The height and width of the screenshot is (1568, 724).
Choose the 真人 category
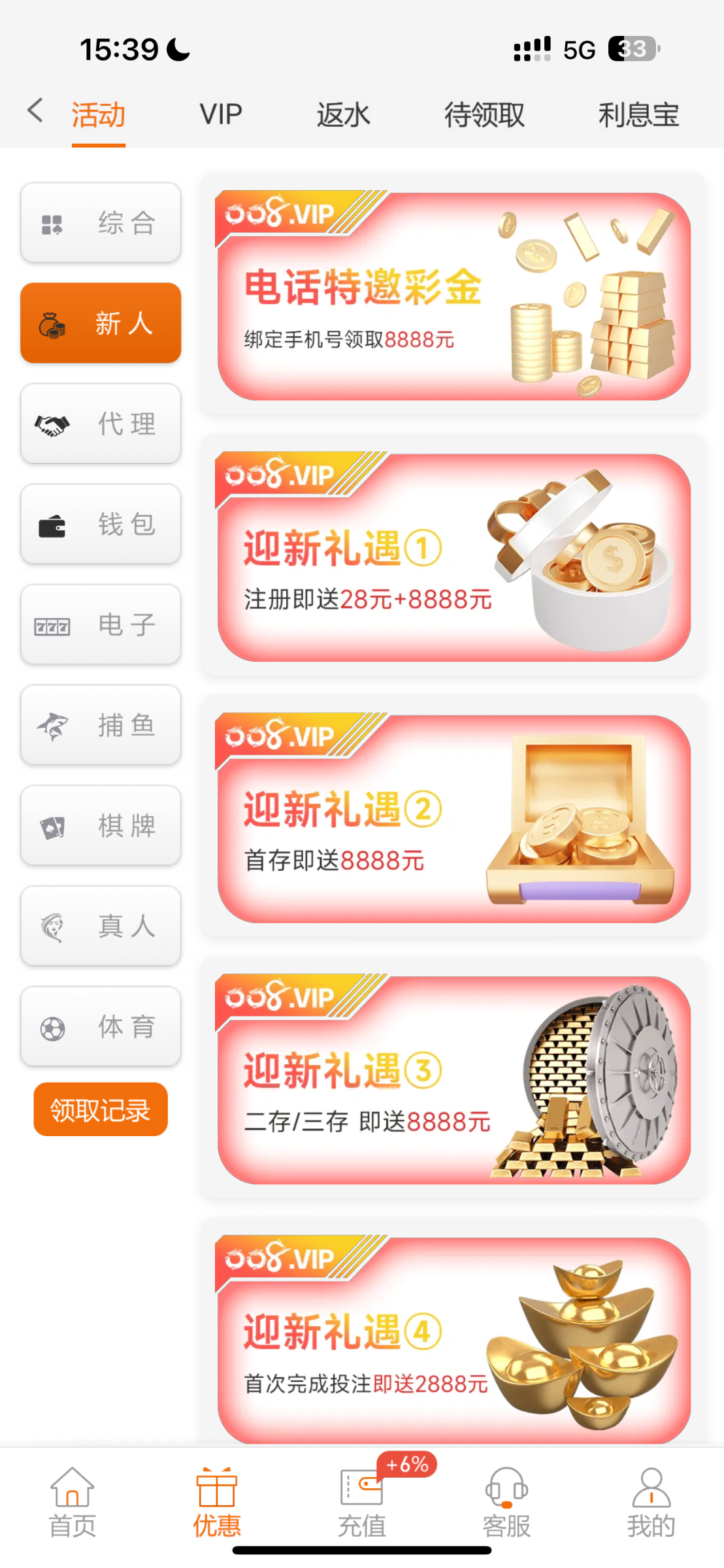101,926
